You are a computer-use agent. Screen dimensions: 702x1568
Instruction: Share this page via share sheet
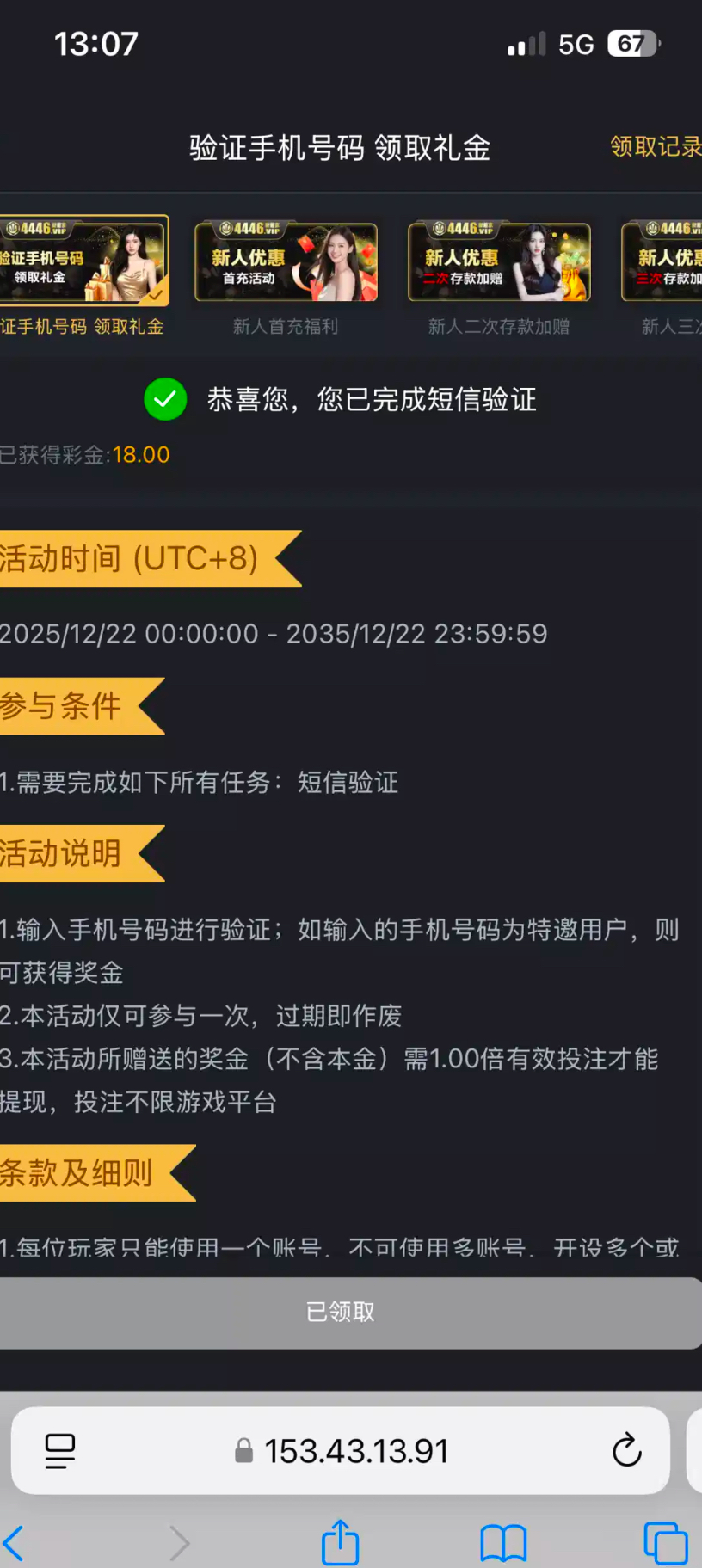tap(340, 1542)
